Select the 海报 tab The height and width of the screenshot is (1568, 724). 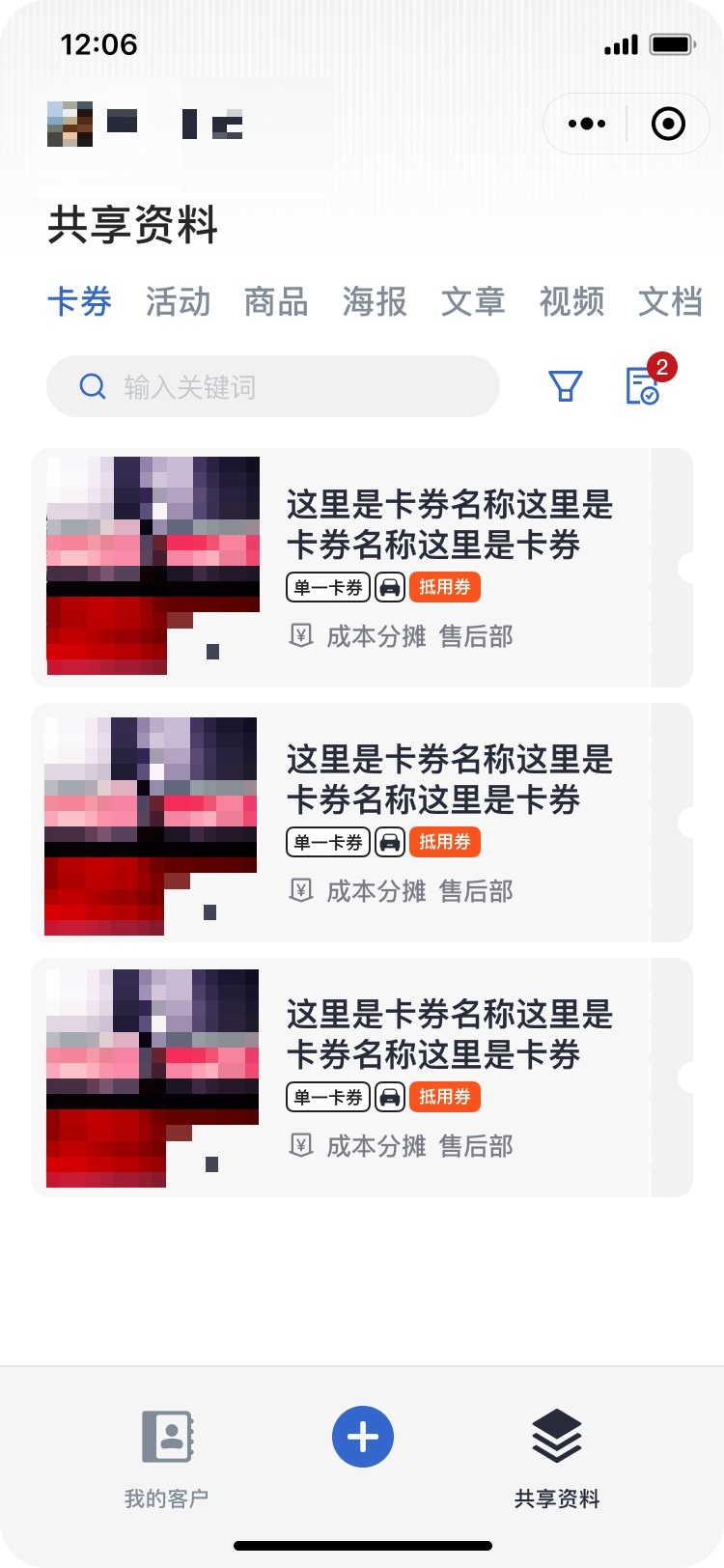pyautogui.click(x=375, y=302)
